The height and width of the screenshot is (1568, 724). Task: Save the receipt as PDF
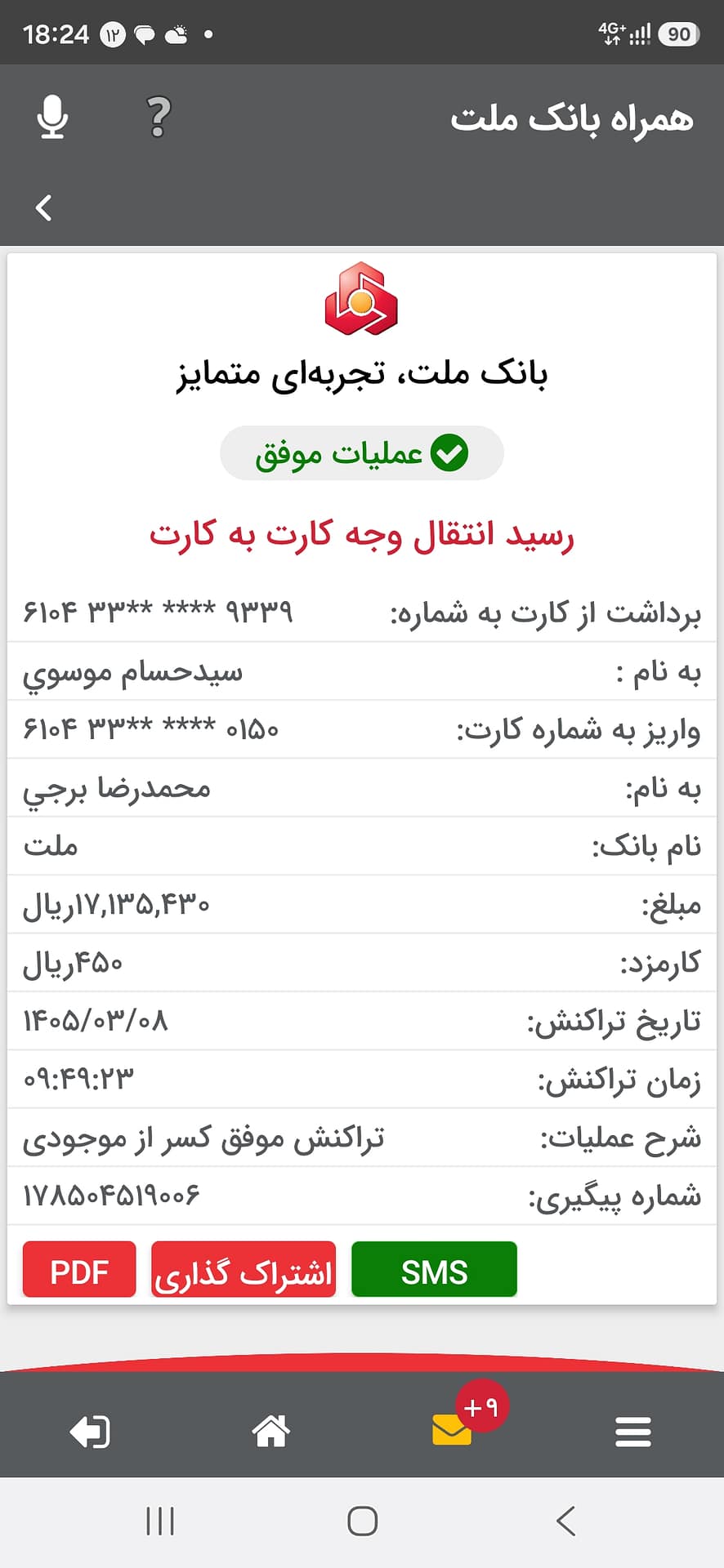coord(79,1269)
